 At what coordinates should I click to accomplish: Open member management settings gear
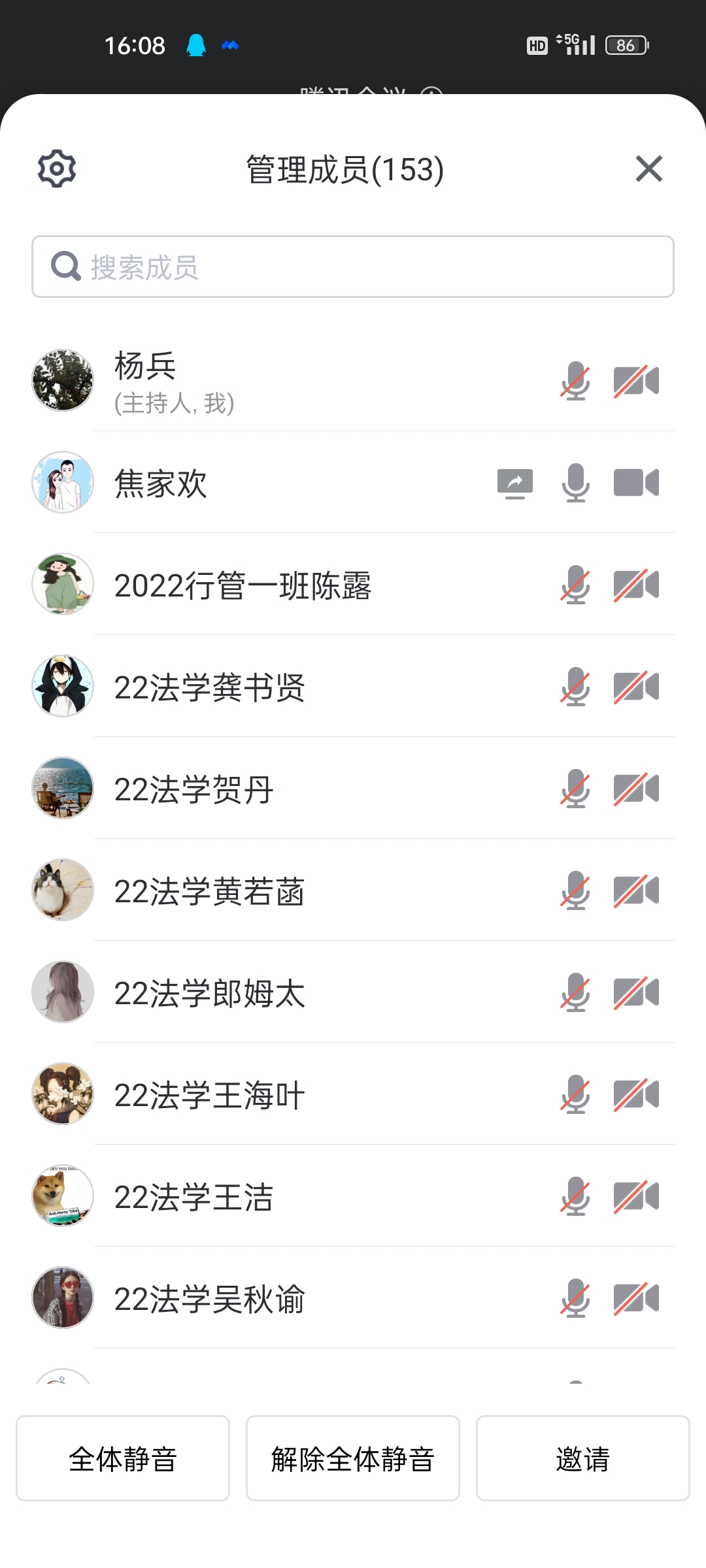[57, 169]
